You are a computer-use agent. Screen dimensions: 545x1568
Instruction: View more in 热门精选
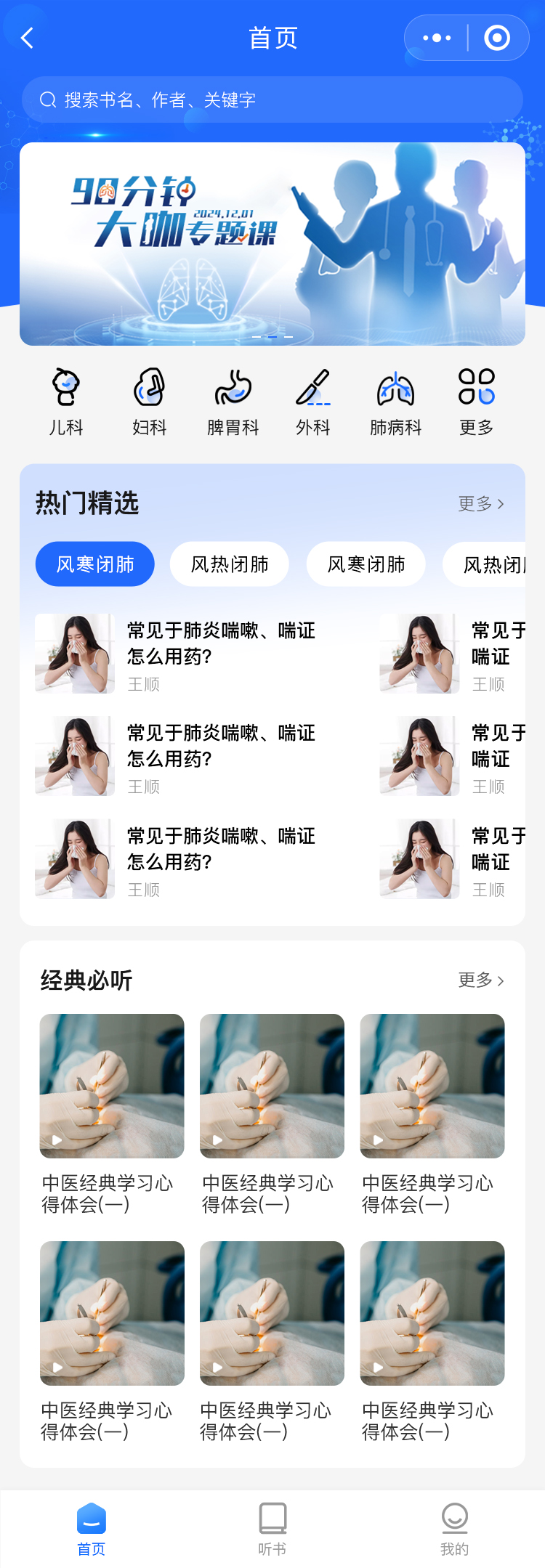point(480,503)
